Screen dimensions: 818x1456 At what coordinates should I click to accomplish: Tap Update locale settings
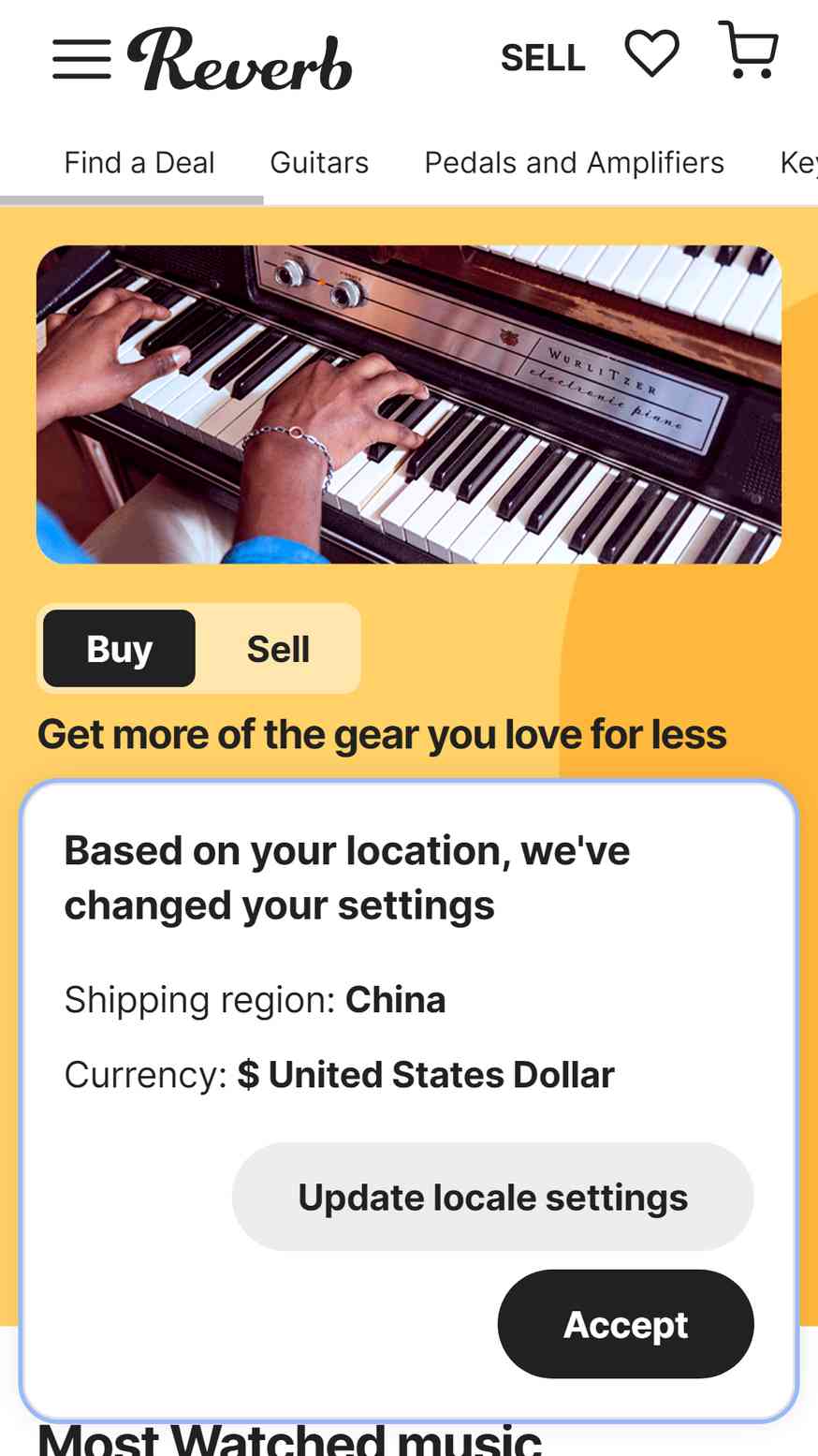[x=493, y=1197]
